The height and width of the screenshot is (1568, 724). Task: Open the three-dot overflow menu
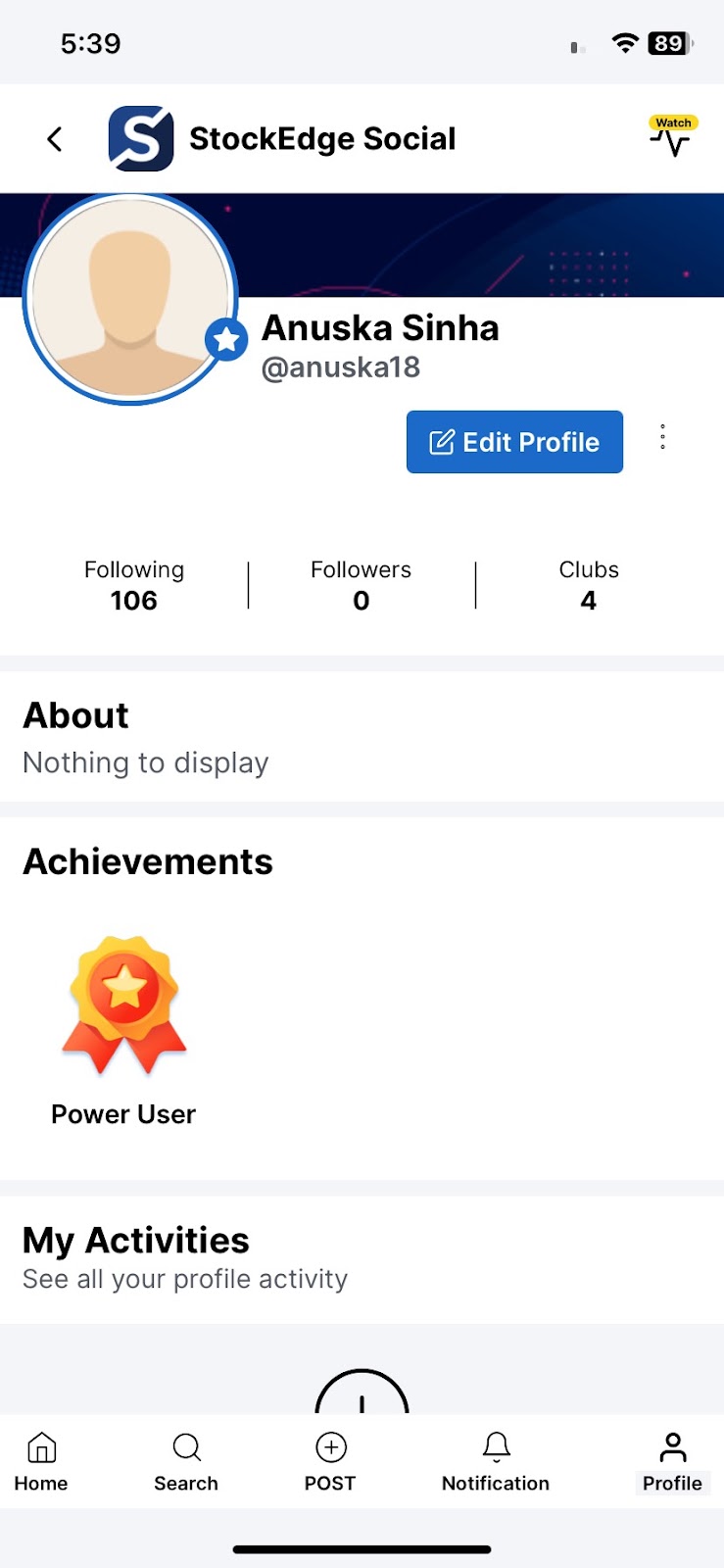663,437
